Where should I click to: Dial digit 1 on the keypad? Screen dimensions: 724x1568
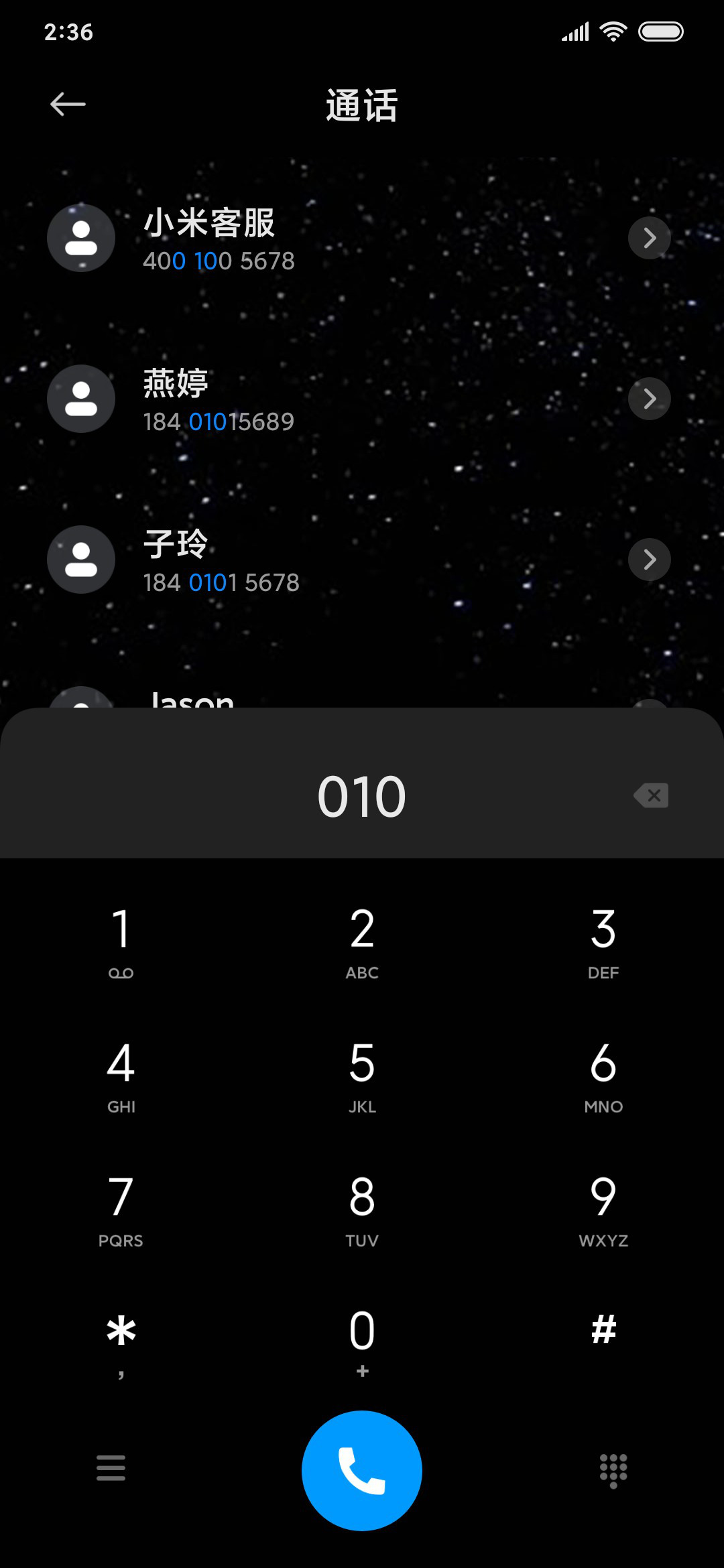click(x=121, y=940)
